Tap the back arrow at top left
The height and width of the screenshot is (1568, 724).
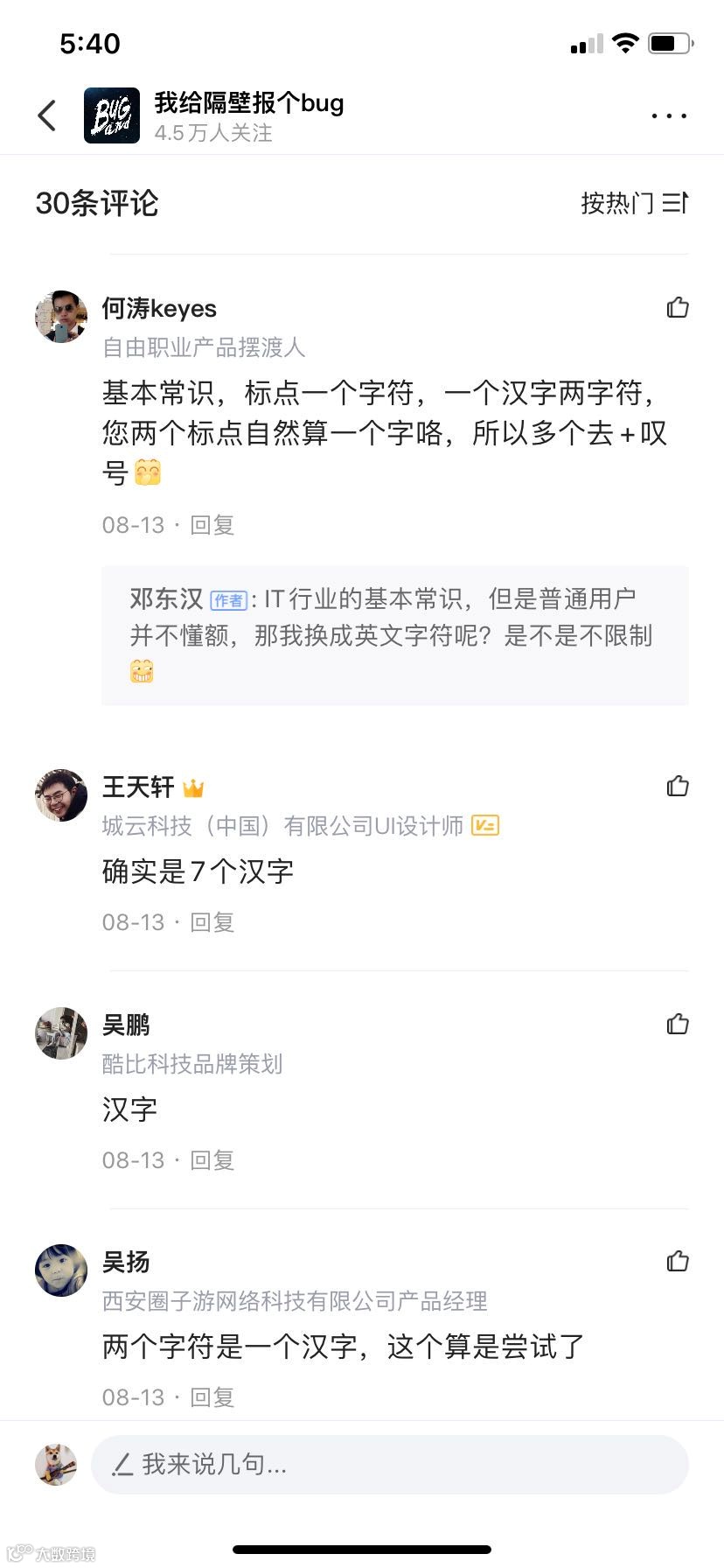coord(46,115)
